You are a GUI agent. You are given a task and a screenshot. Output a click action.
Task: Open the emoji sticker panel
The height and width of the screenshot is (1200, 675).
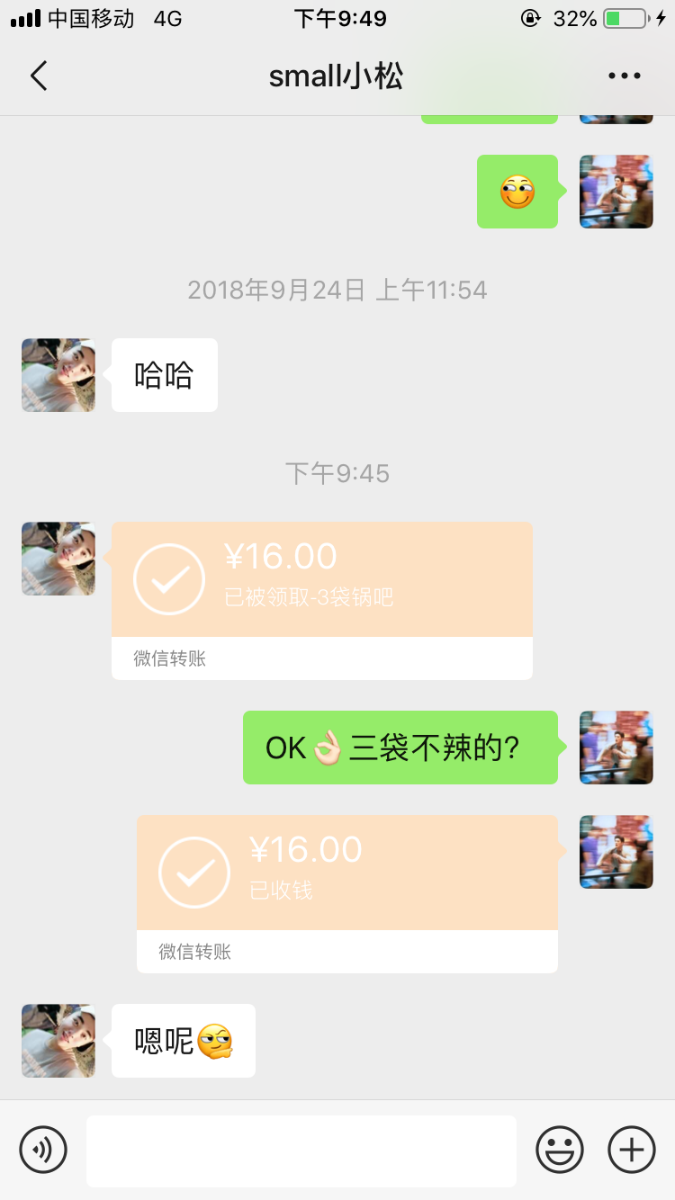coord(559,1150)
